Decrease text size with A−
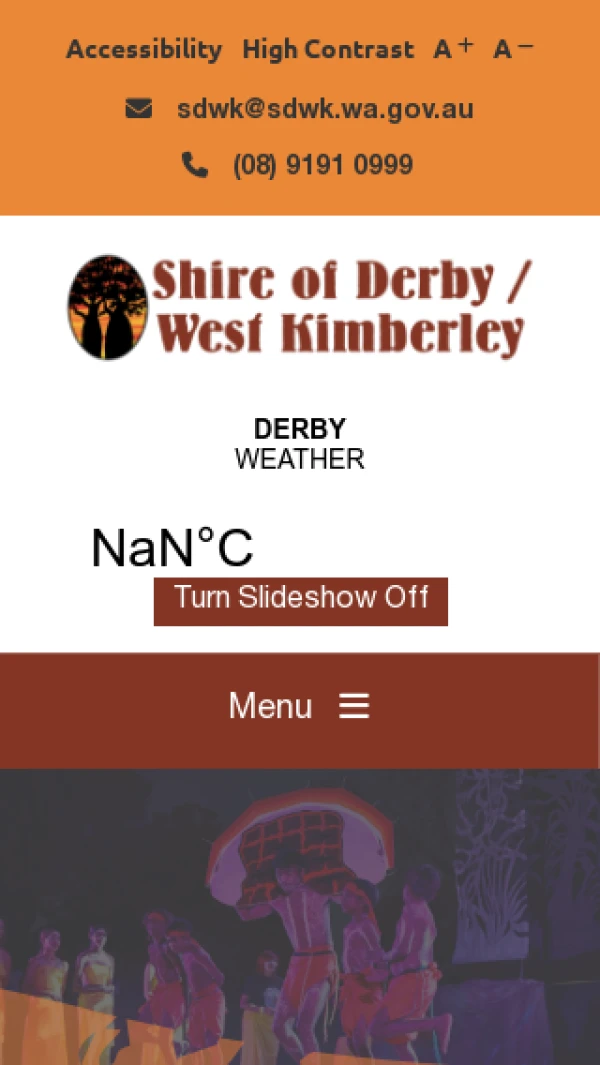 pyautogui.click(x=513, y=48)
